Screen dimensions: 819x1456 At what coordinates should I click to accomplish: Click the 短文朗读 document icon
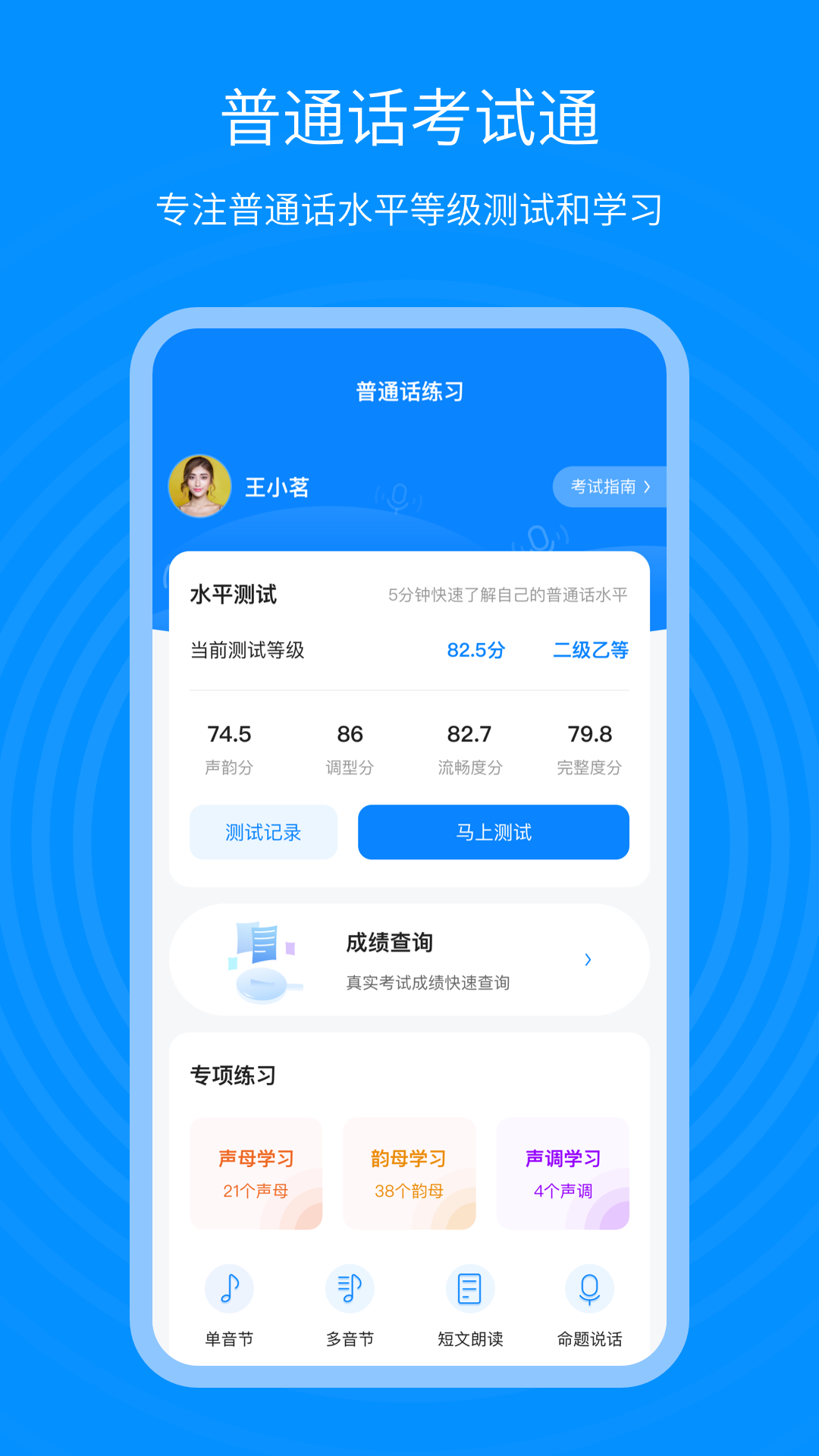[x=469, y=1288]
